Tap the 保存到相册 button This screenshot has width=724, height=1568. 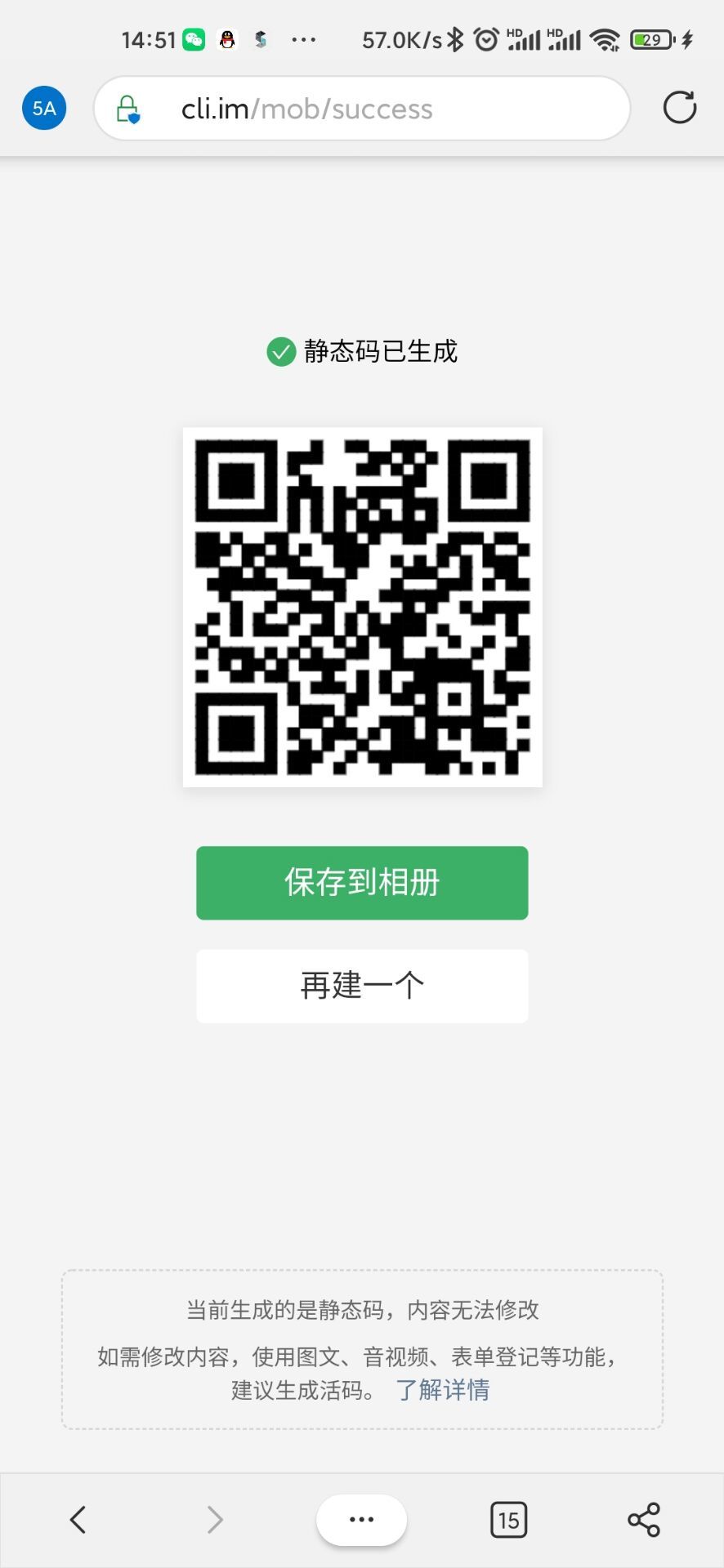click(x=362, y=883)
